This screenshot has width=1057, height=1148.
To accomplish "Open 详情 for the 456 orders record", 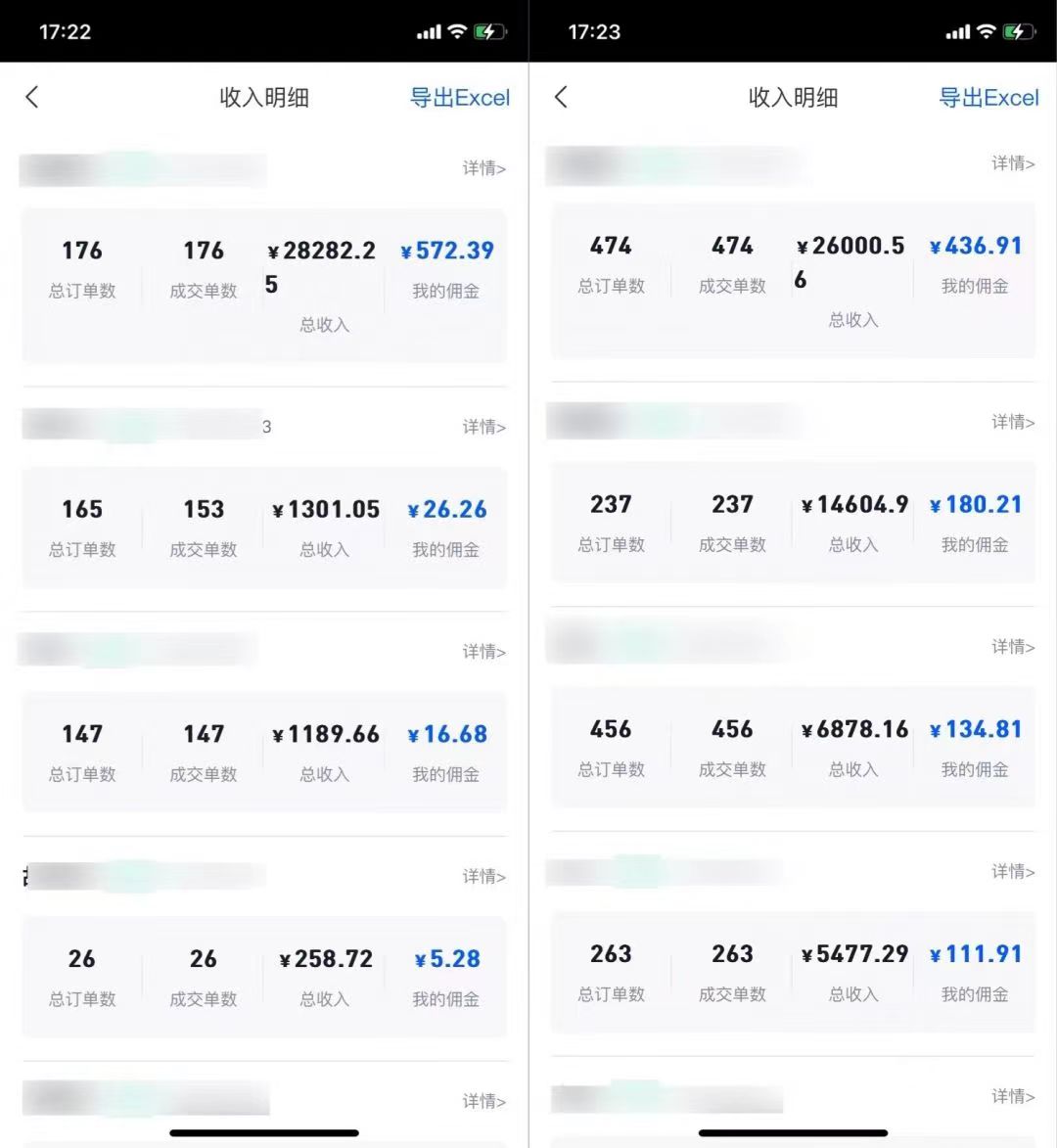I will point(1012,647).
